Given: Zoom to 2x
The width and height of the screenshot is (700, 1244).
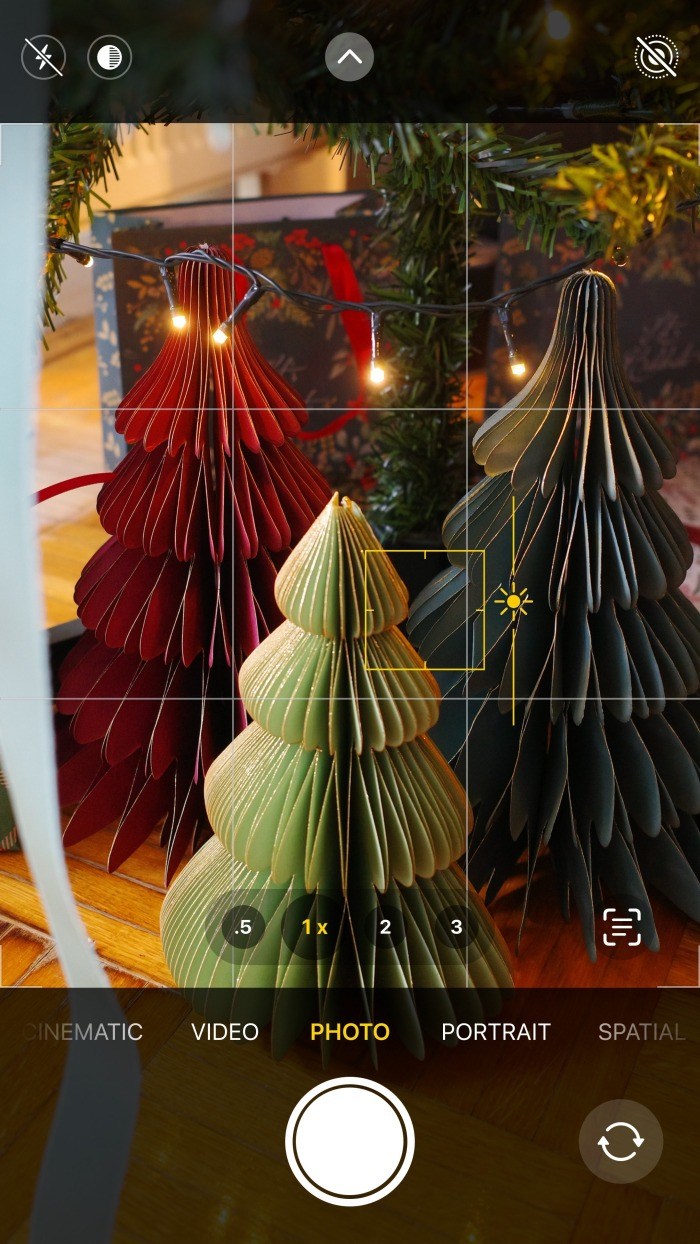Looking at the screenshot, I should tap(385, 927).
